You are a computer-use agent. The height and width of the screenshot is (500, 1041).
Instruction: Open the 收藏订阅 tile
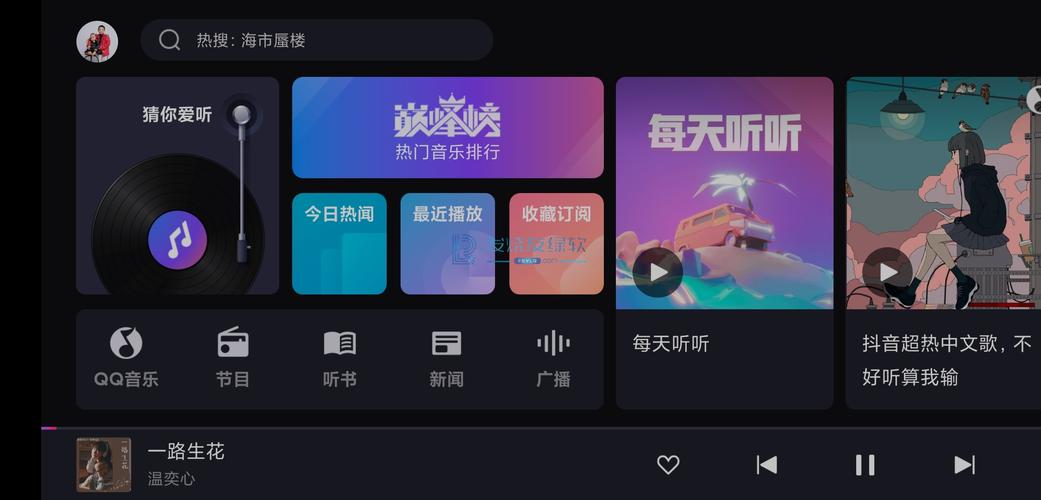[556, 243]
